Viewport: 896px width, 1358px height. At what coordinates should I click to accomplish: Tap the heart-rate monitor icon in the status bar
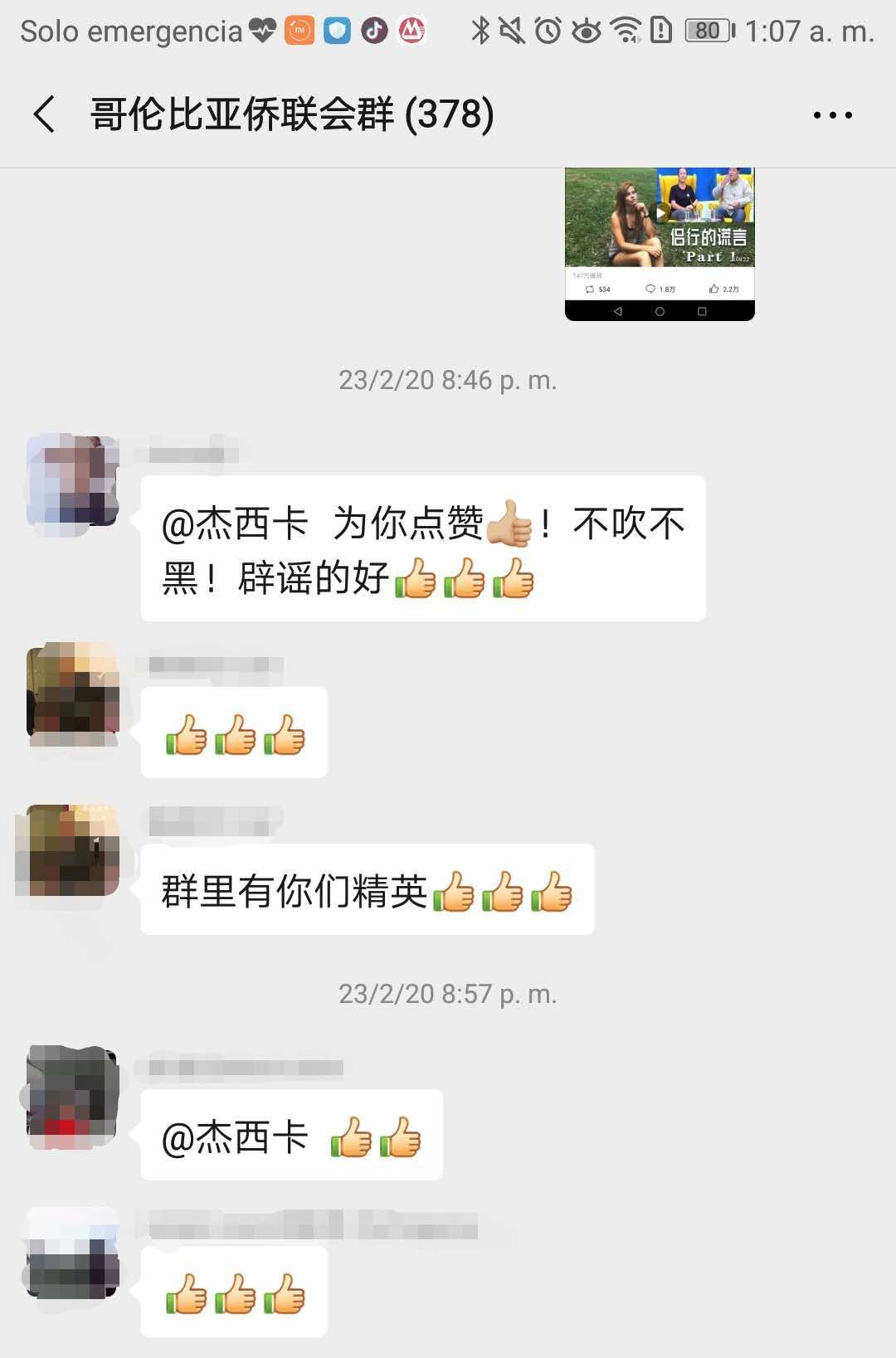point(263,32)
